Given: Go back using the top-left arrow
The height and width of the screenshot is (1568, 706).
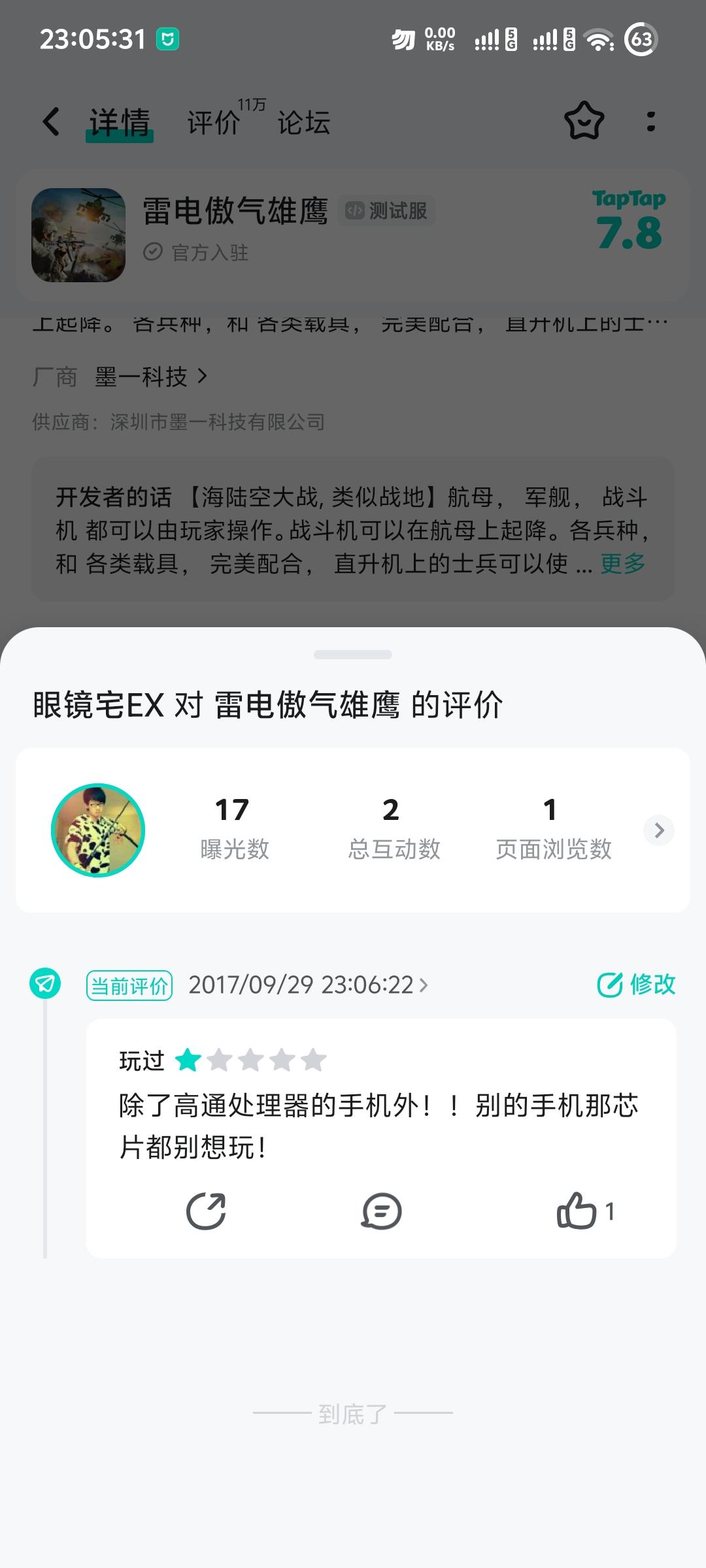Looking at the screenshot, I should coord(51,122).
